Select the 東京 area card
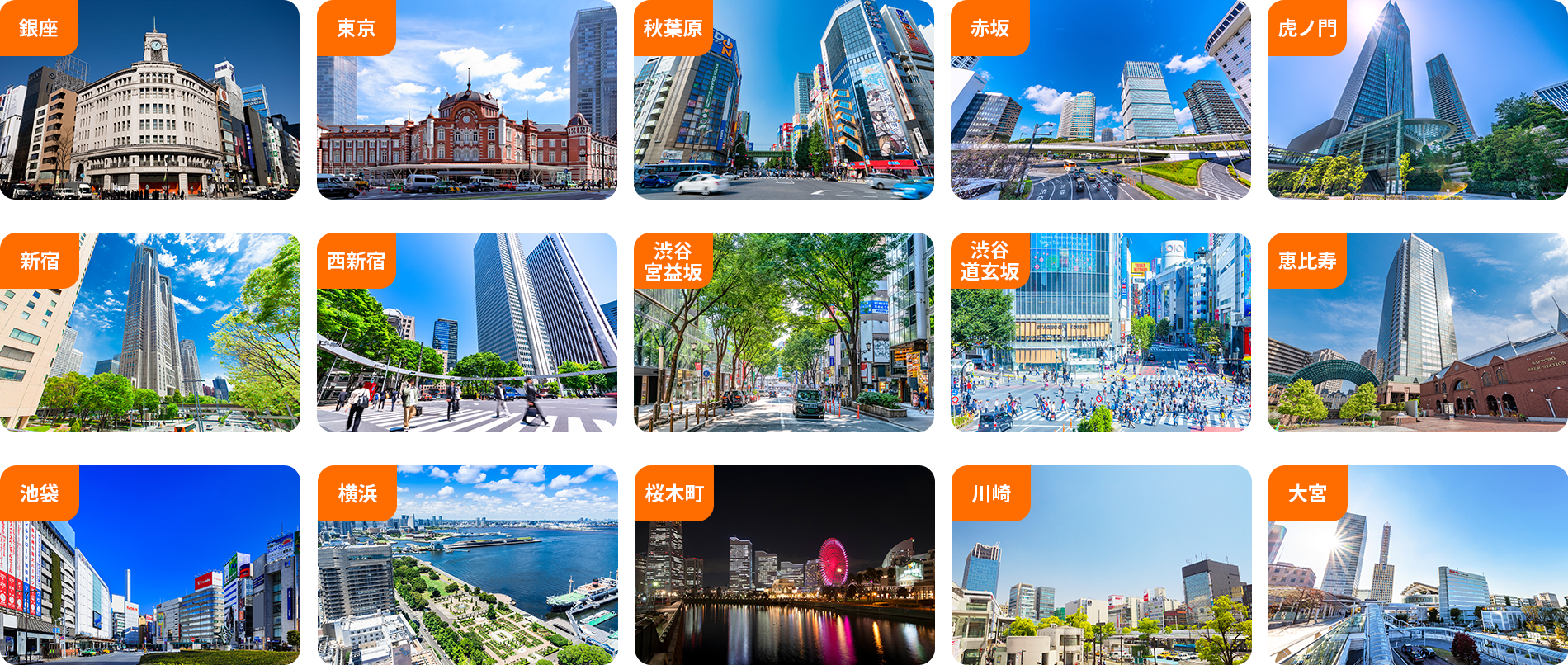1568x665 pixels. [x=466, y=100]
